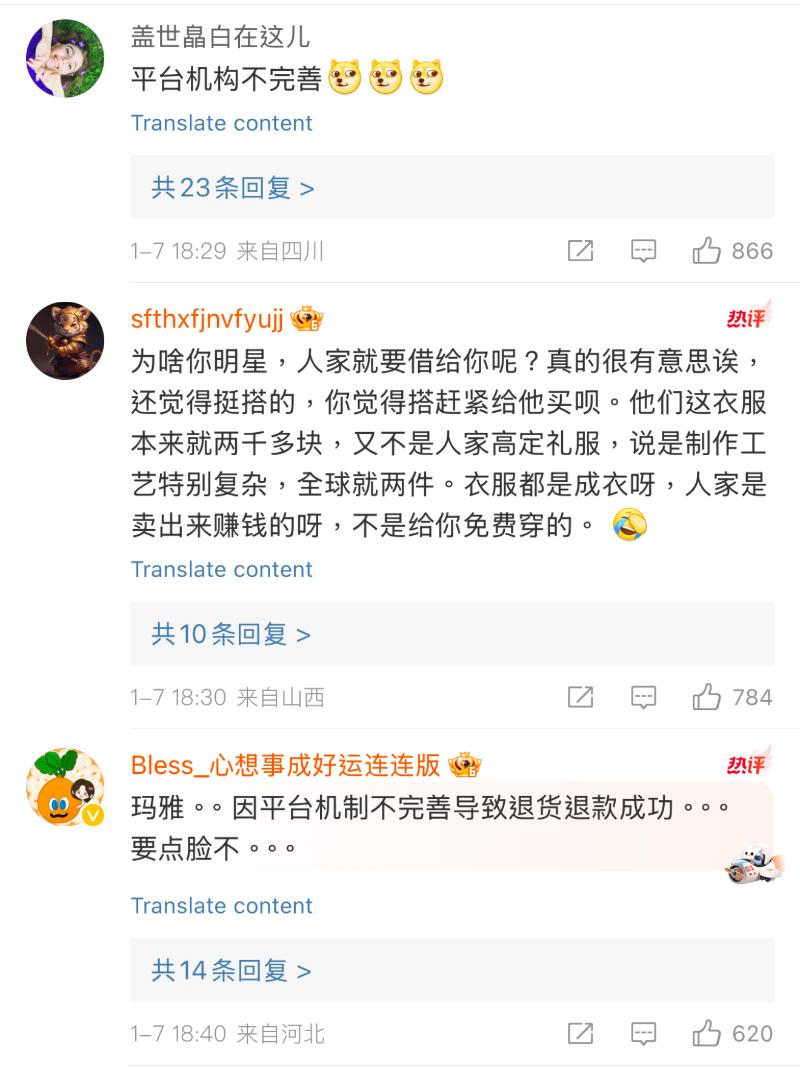Translate the 平台机构不完善 comment
Image resolution: width=800 pixels, height=1068 pixels.
point(221,123)
